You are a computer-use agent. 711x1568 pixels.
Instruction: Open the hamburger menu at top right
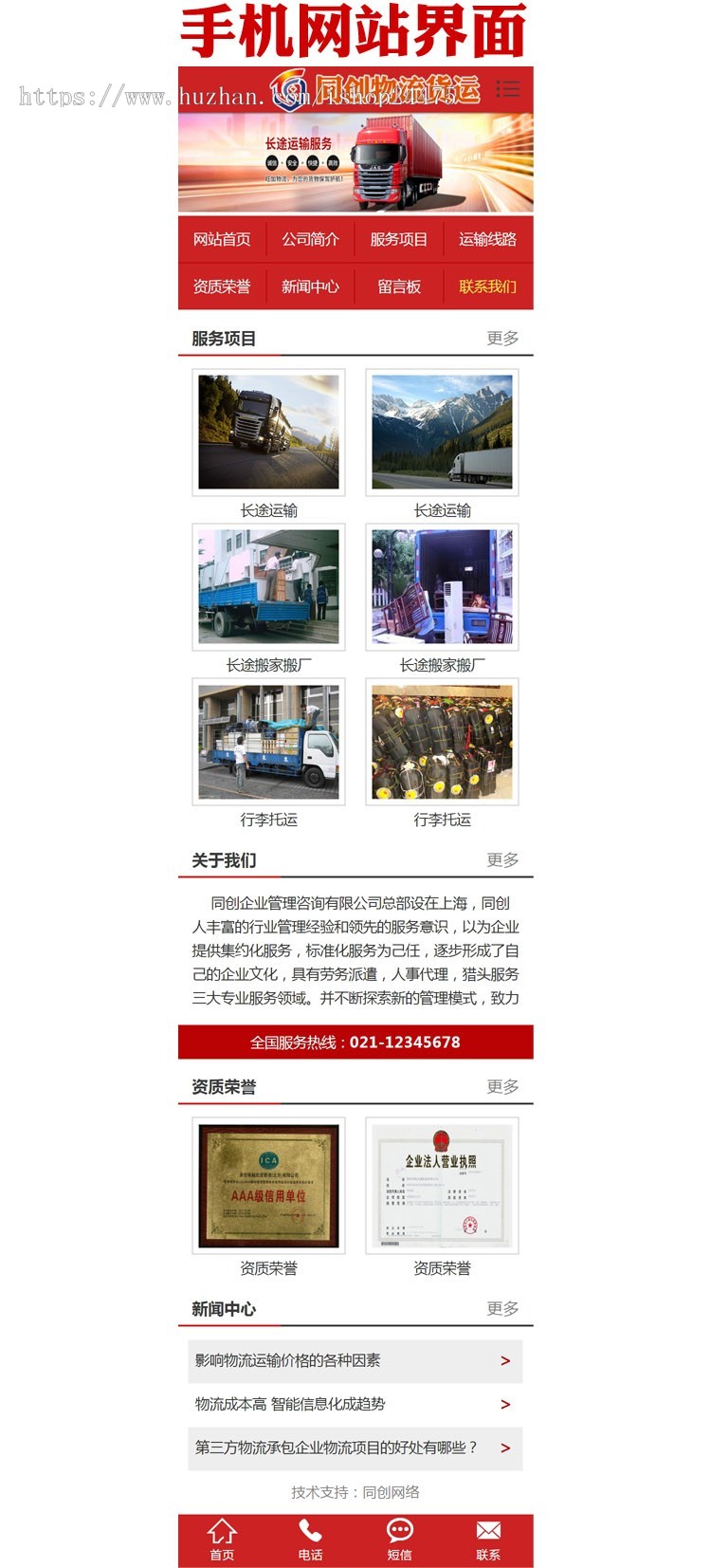point(508,89)
